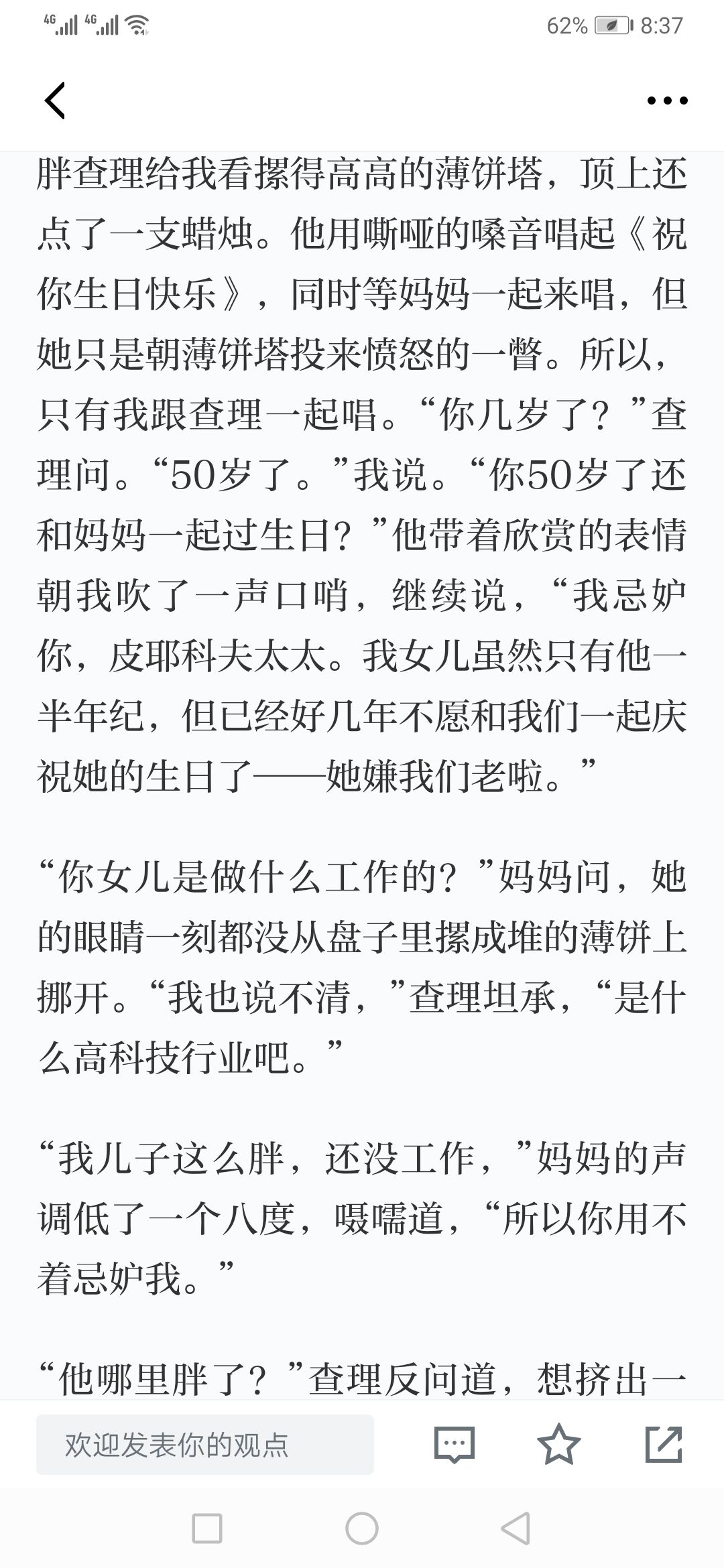
Task: Share the article via the share icon
Action: [664, 1444]
